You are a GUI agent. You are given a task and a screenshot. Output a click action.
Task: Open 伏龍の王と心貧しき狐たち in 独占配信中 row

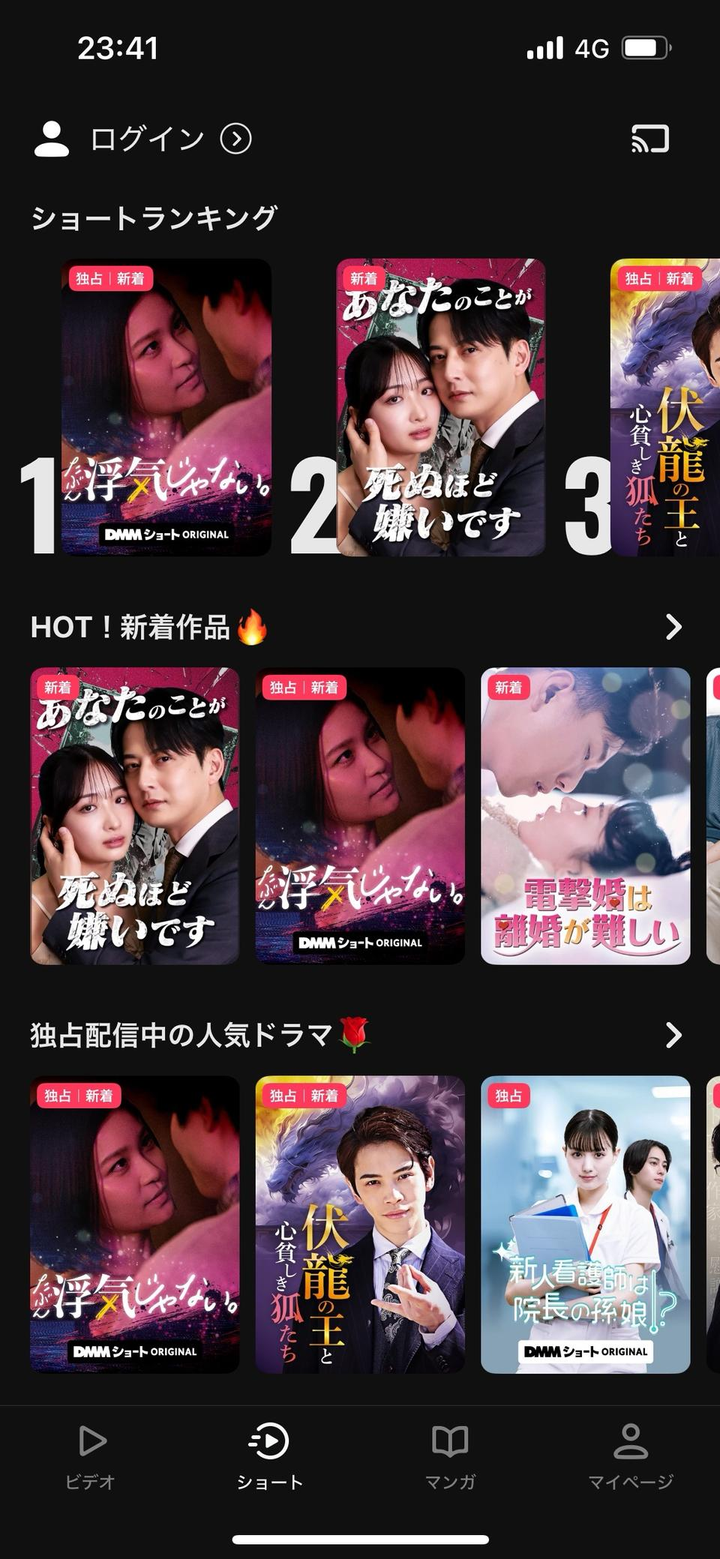tap(360, 1224)
